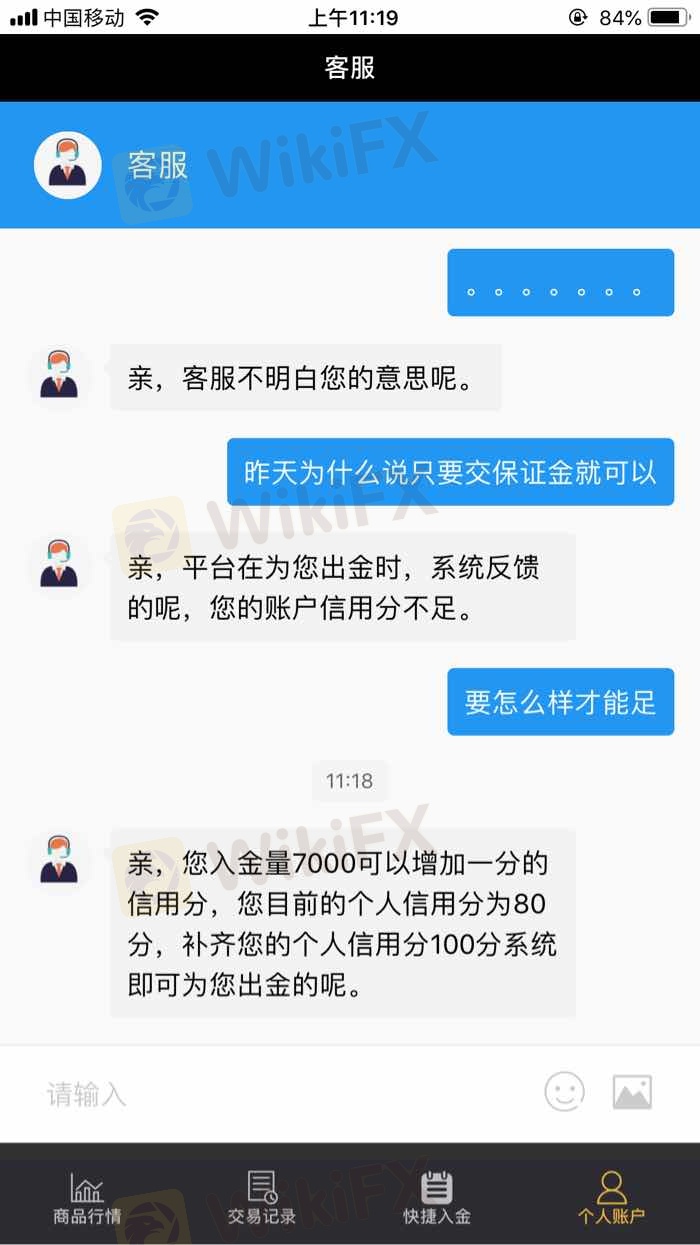
Task: Open the emoji picker smiley icon
Action: tap(564, 1092)
